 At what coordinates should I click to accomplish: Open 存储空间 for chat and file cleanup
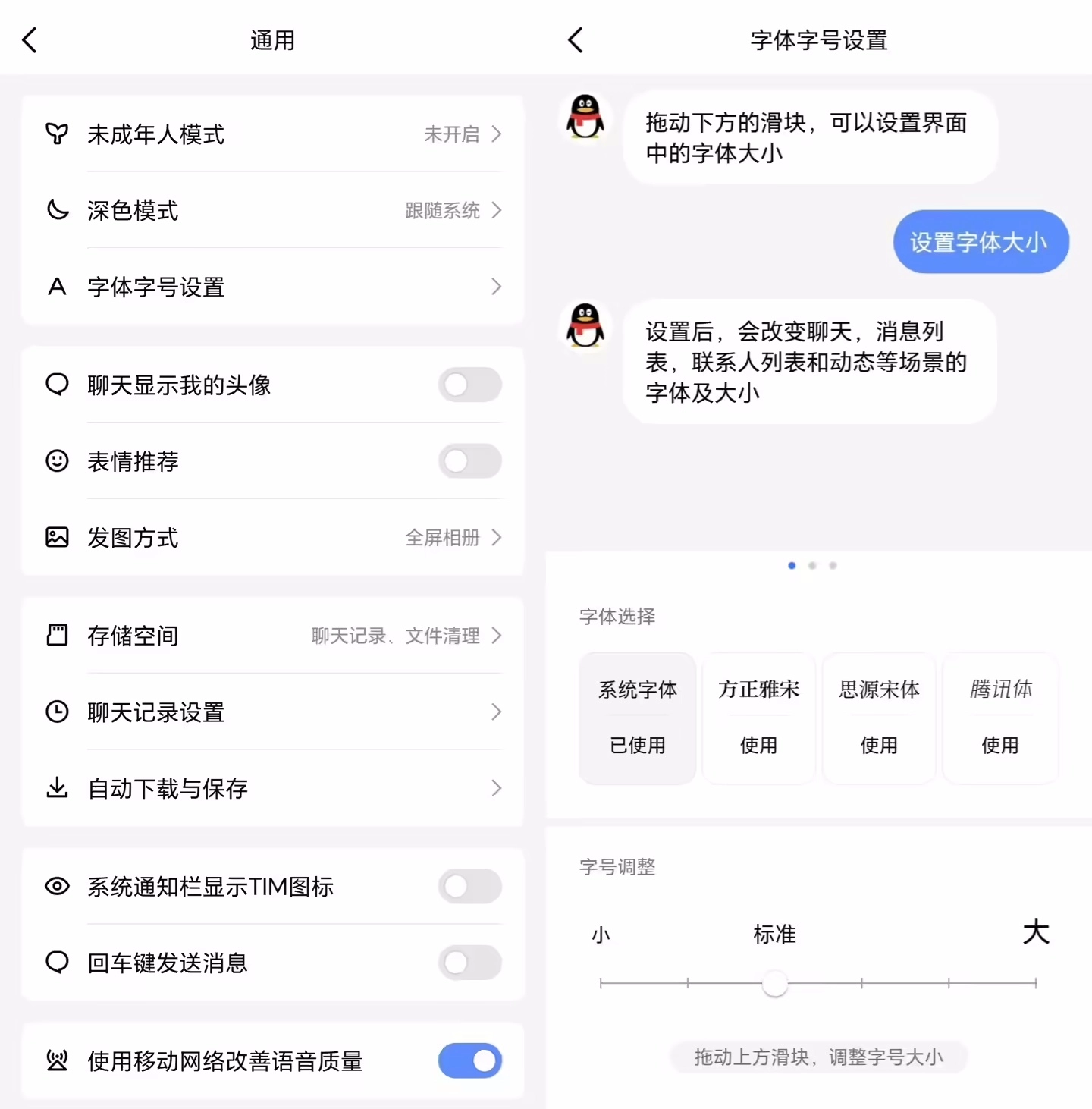(x=273, y=636)
